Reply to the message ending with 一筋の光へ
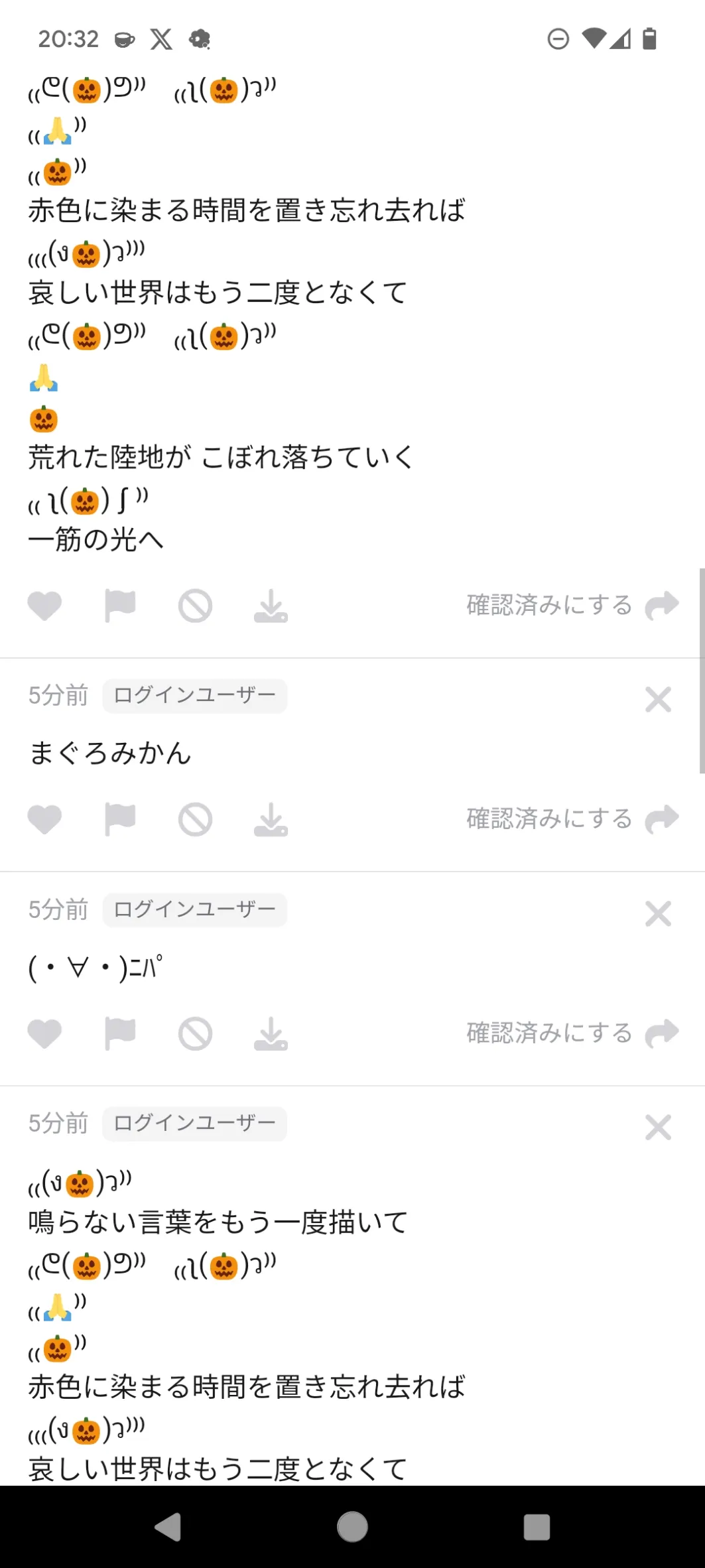 click(x=662, y=605)
